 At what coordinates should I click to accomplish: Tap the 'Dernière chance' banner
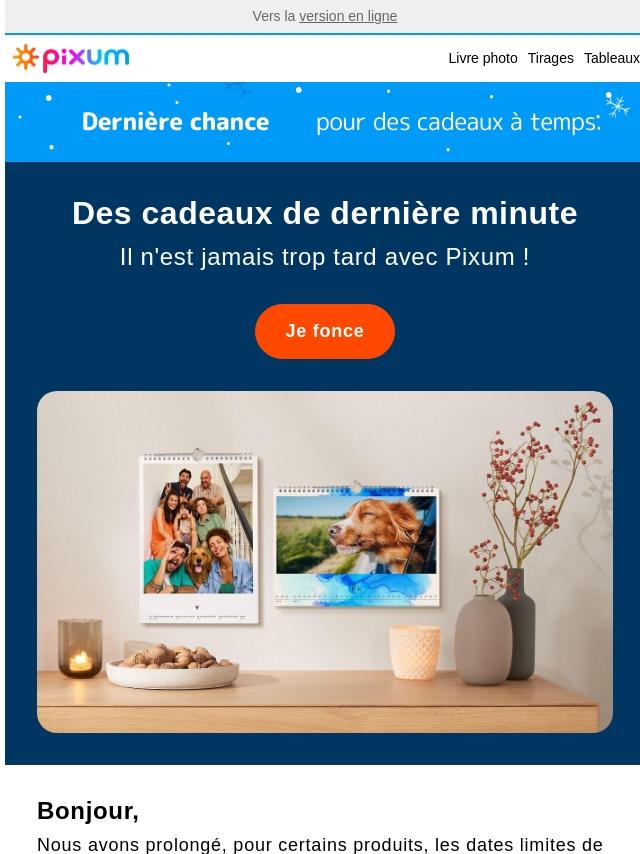[x=322, y=122]
